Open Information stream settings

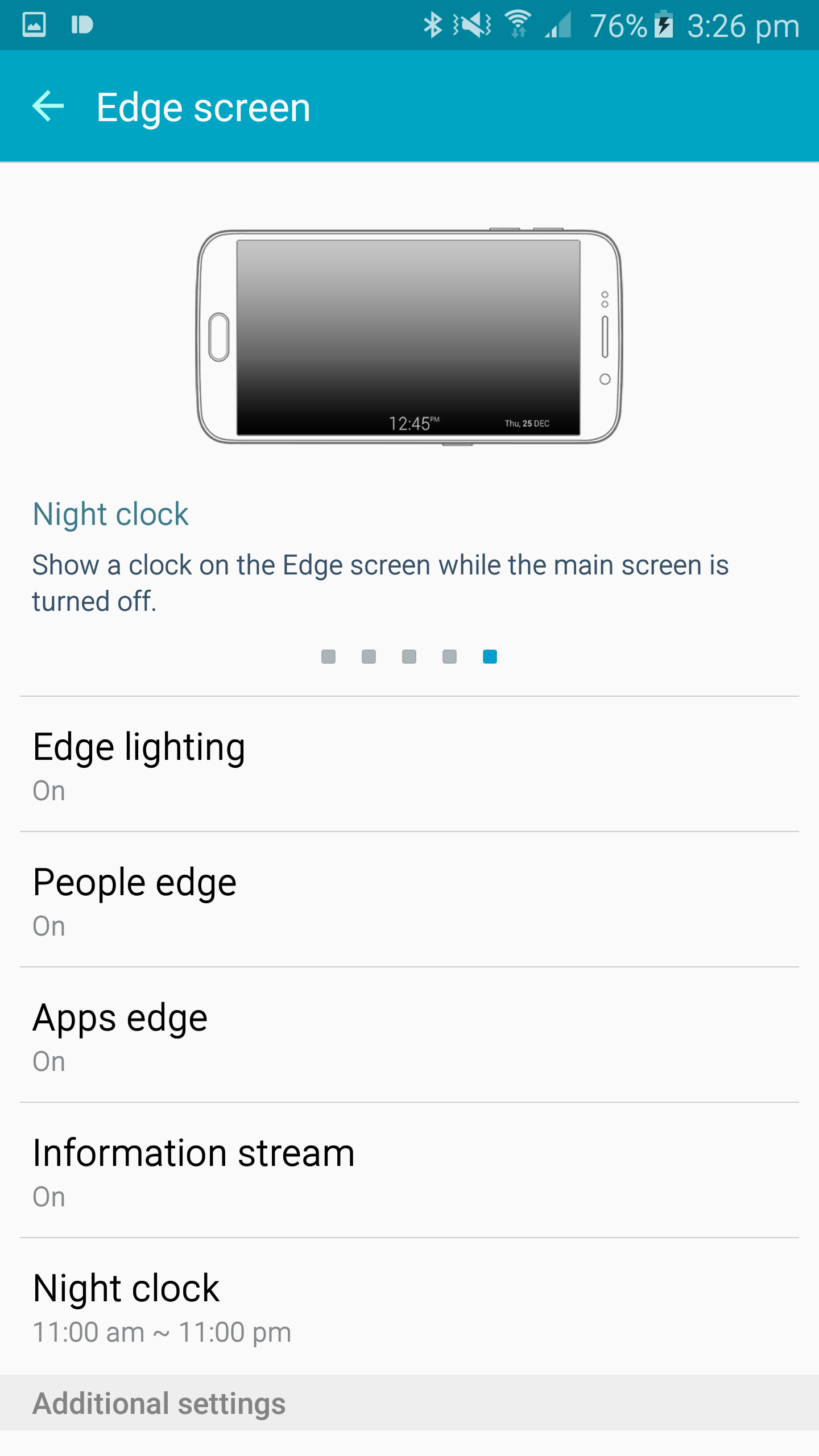tap(409, 1170)
